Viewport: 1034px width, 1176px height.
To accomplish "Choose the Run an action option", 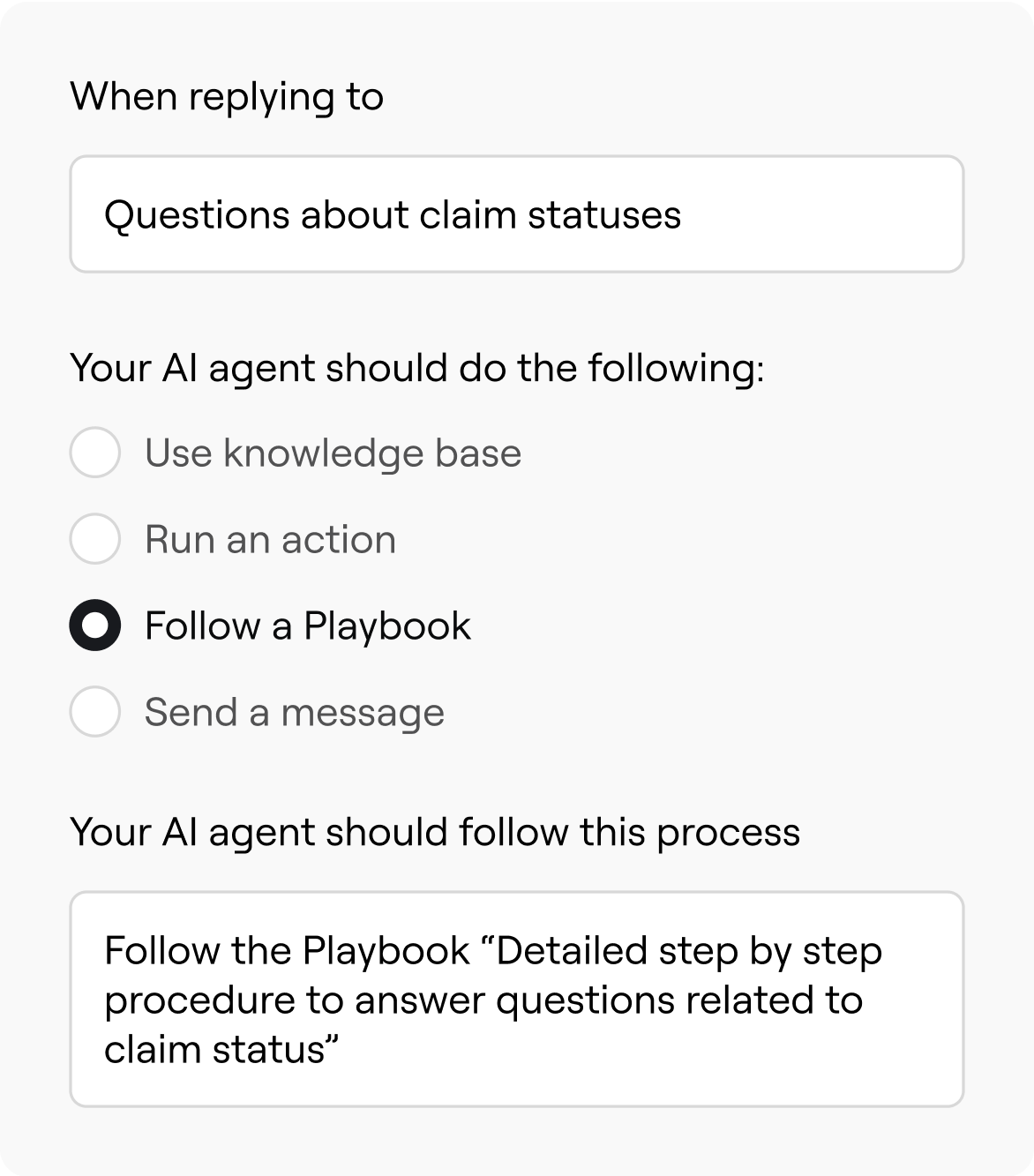I will [95, 539].
